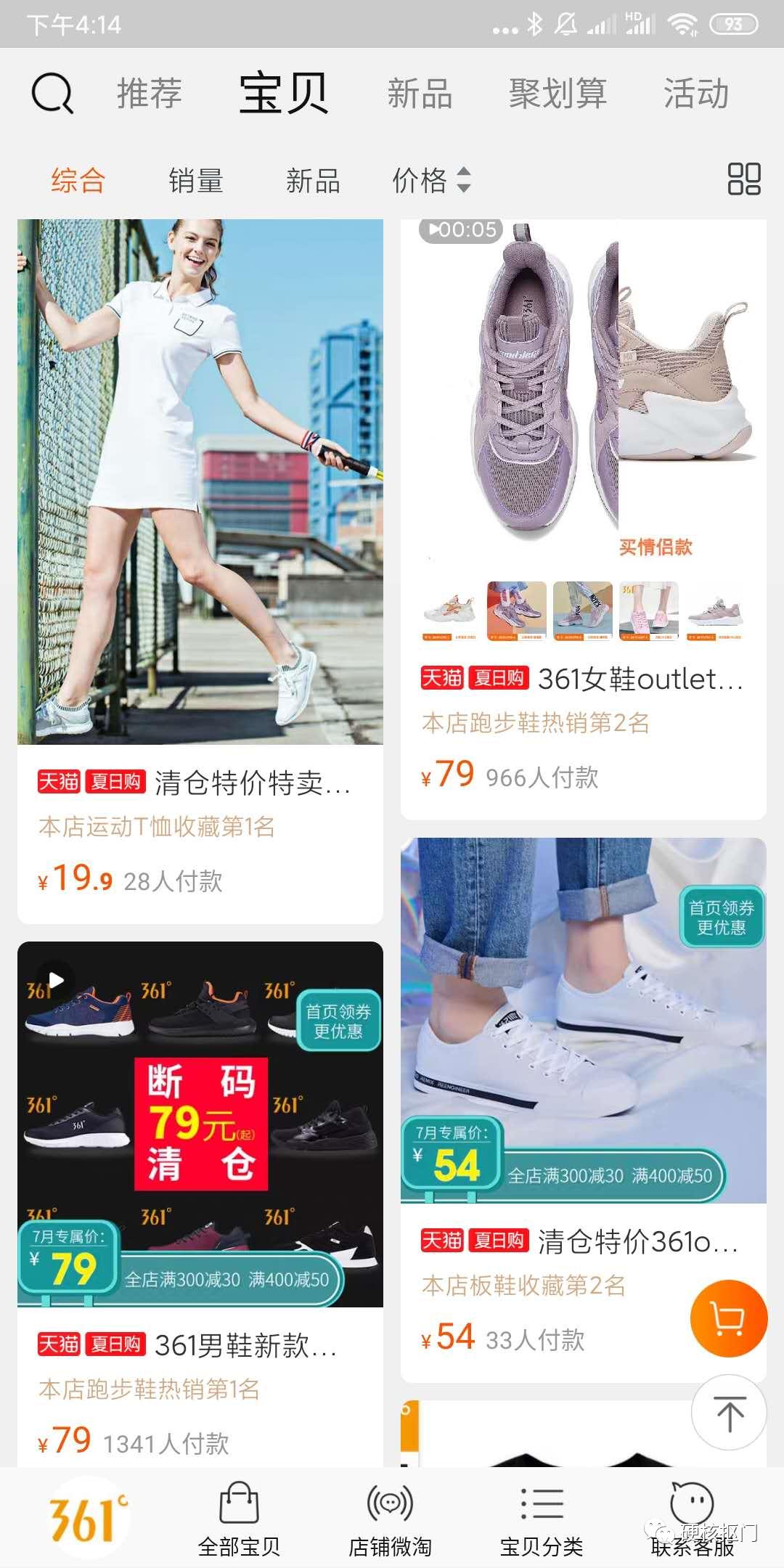Open the floating shopping cart icon
This screenshot has height=1568, width=784.
coord(729,1318)
